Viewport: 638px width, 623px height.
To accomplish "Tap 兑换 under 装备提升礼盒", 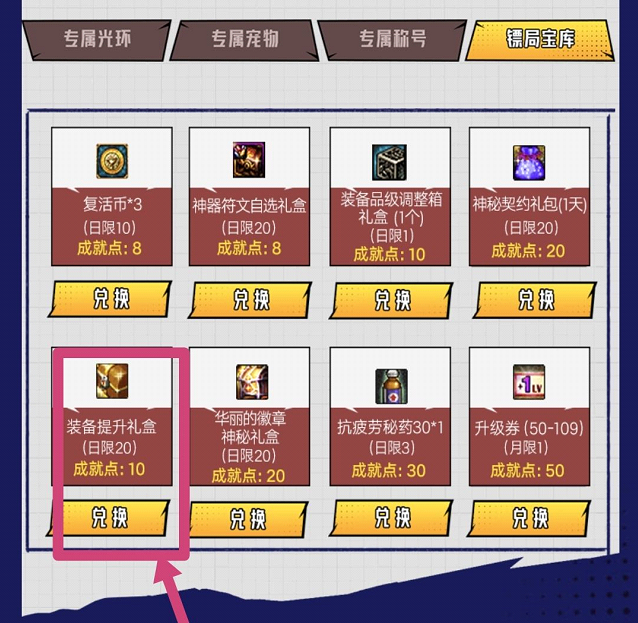I will pyautogui.click(x=110, y=517).
